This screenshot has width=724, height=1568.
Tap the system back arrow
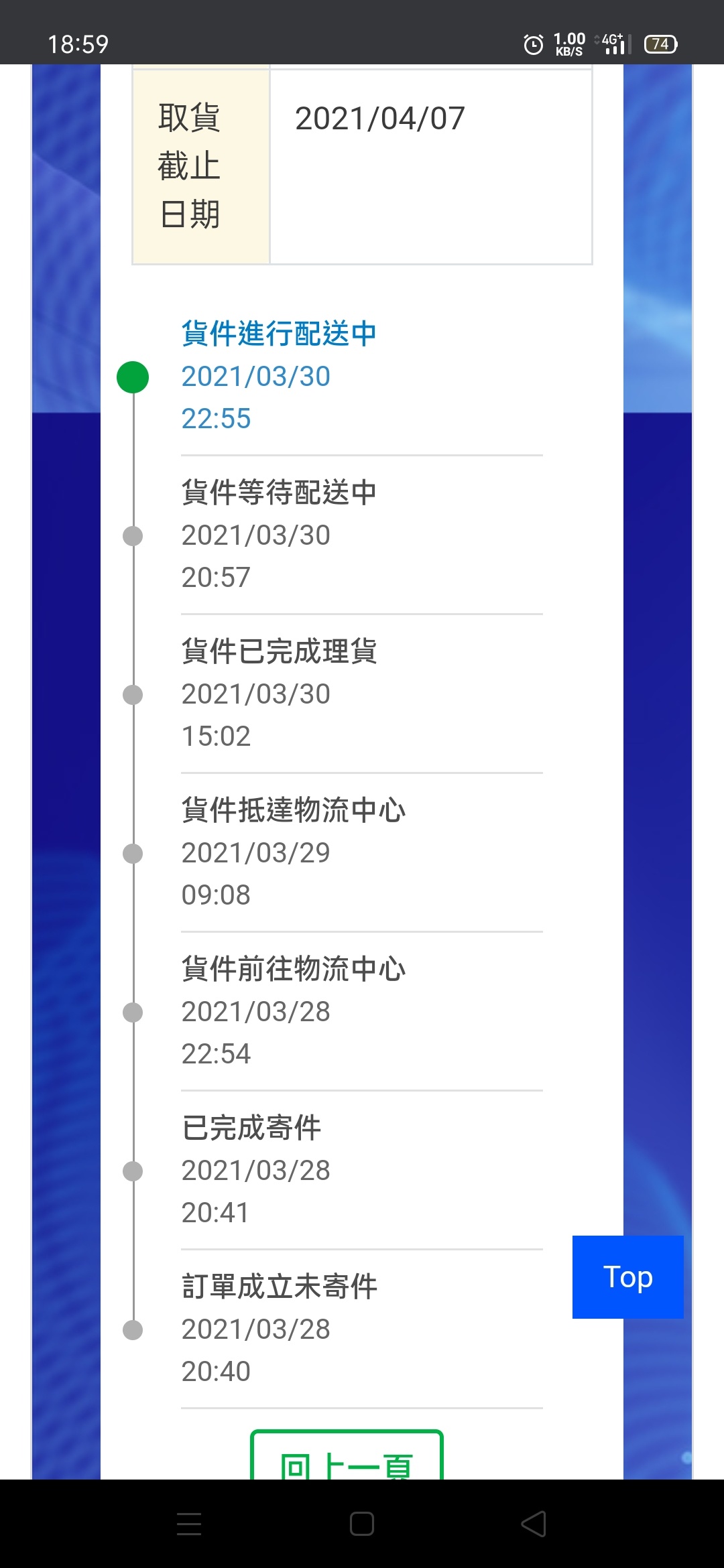[x=534, y=1524]
